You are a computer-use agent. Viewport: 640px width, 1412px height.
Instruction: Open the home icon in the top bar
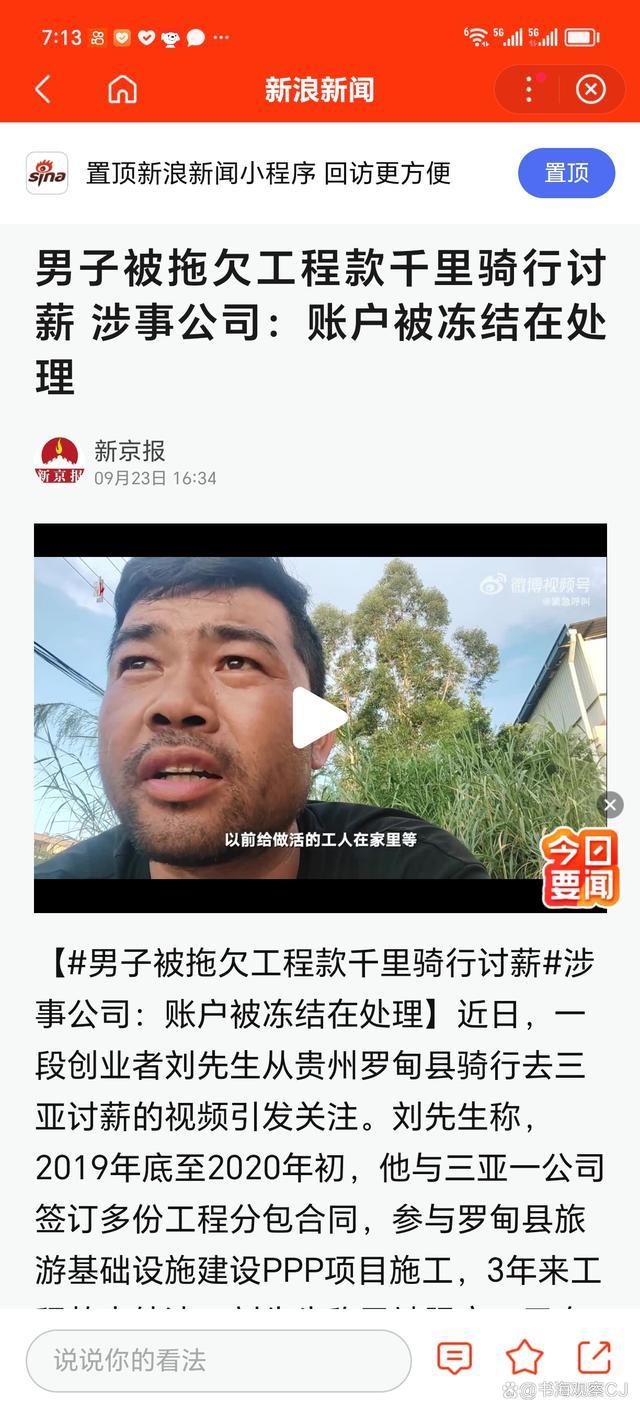point(122,90)
